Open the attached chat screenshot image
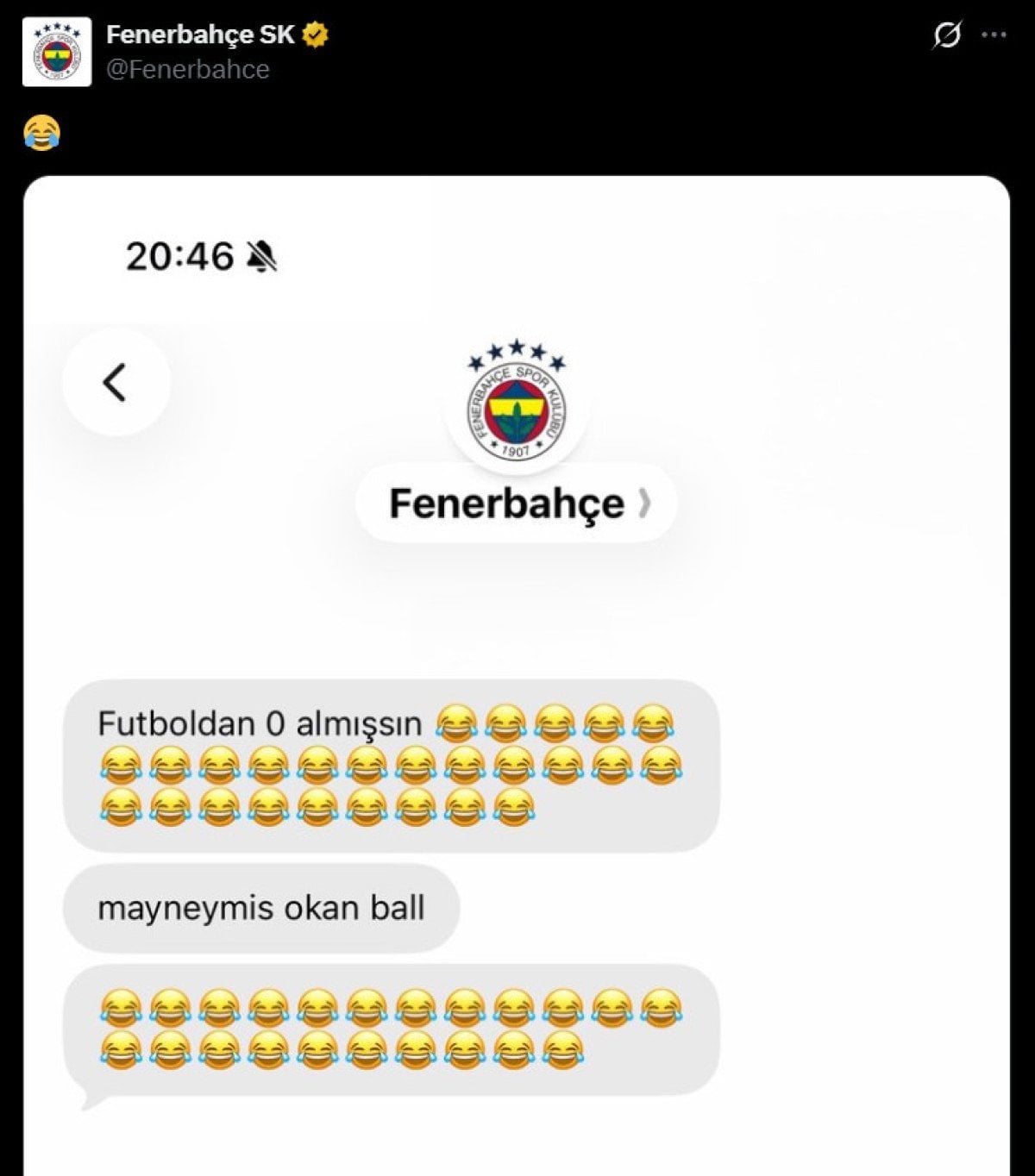The width and height of the screenshot is (1035, 1176). [x=516, y=672]
